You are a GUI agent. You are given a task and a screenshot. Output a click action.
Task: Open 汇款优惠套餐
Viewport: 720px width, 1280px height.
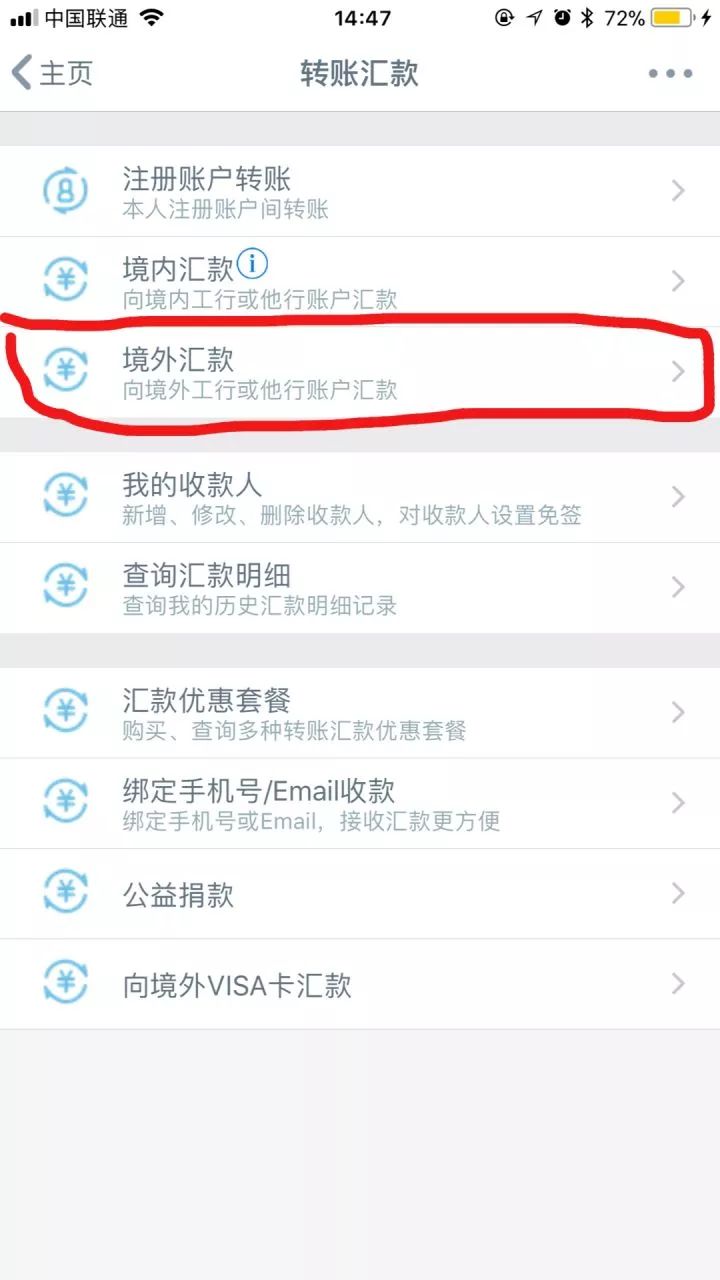(x=360, y=713)
